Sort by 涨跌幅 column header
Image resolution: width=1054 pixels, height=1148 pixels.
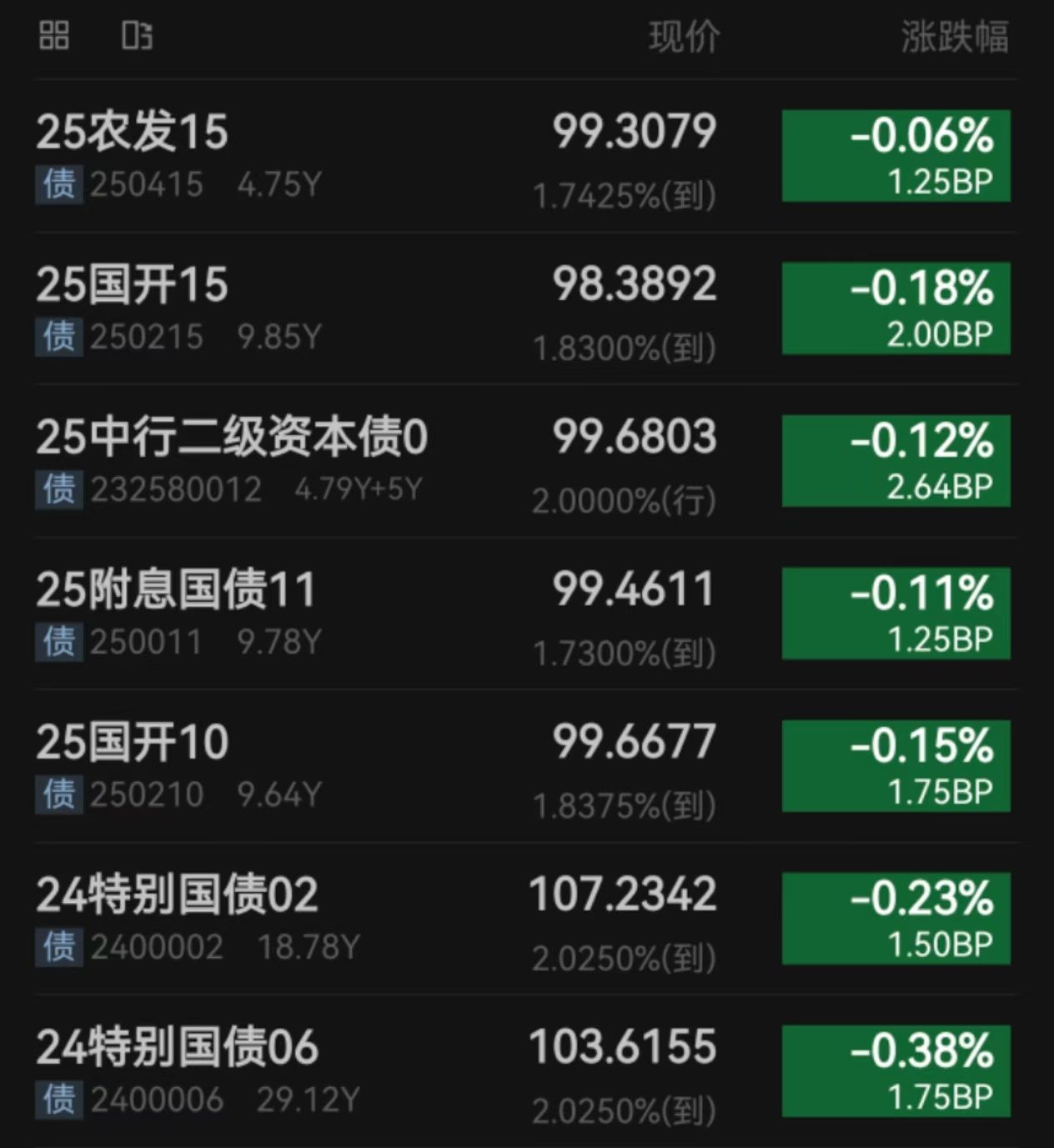click(x=954, y=38)
